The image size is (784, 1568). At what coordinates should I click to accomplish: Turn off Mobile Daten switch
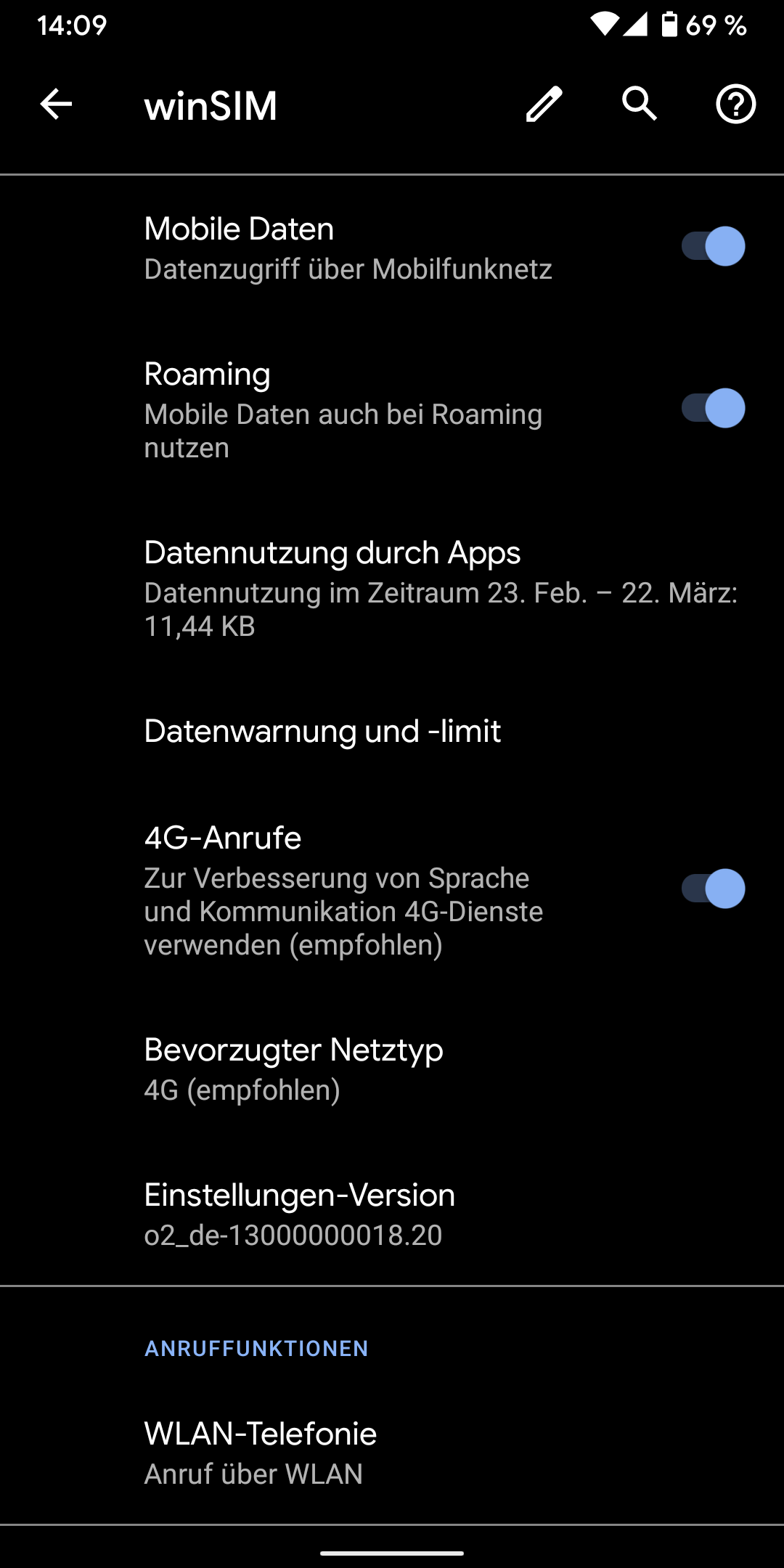pyautogui.click(x=713, y=247)
